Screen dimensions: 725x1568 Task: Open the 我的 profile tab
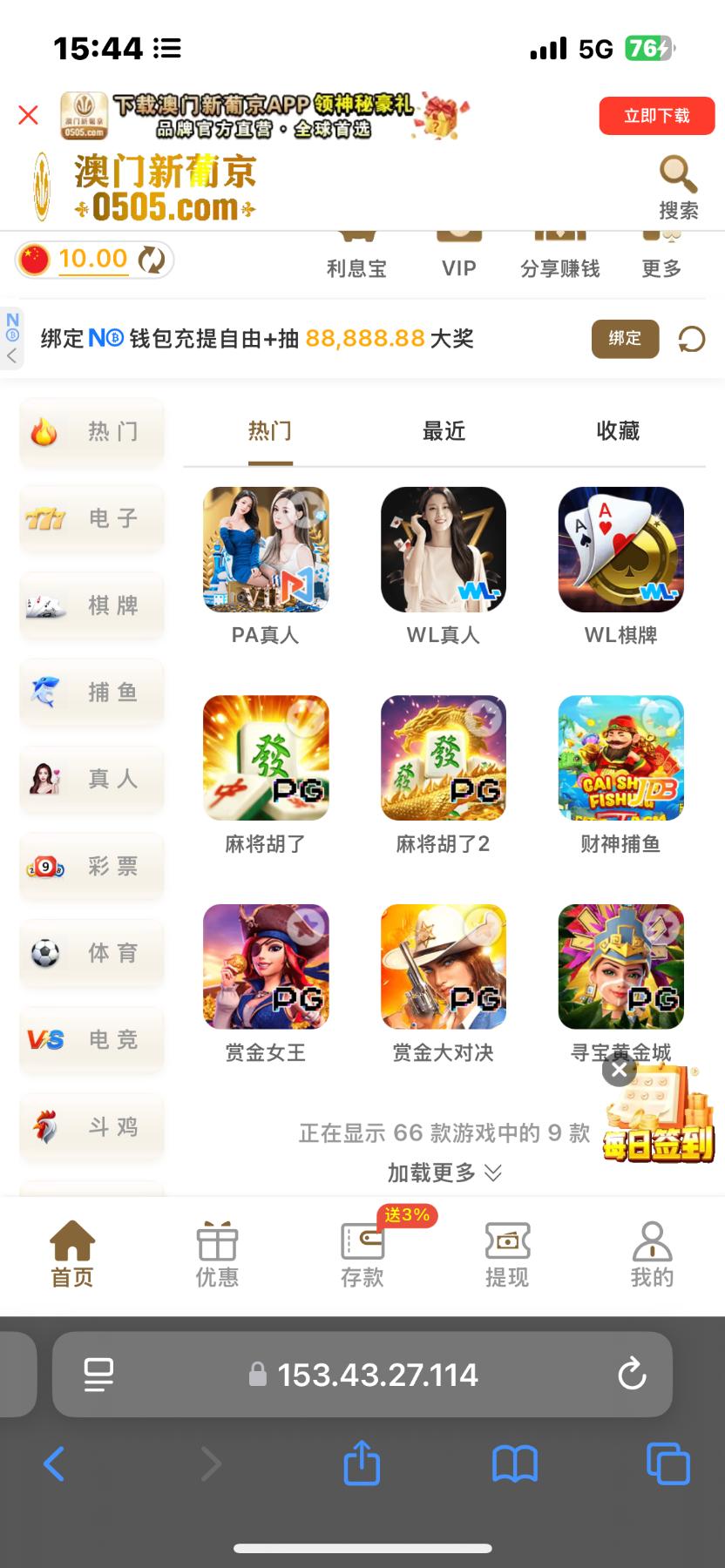(x=652, y=1254)
